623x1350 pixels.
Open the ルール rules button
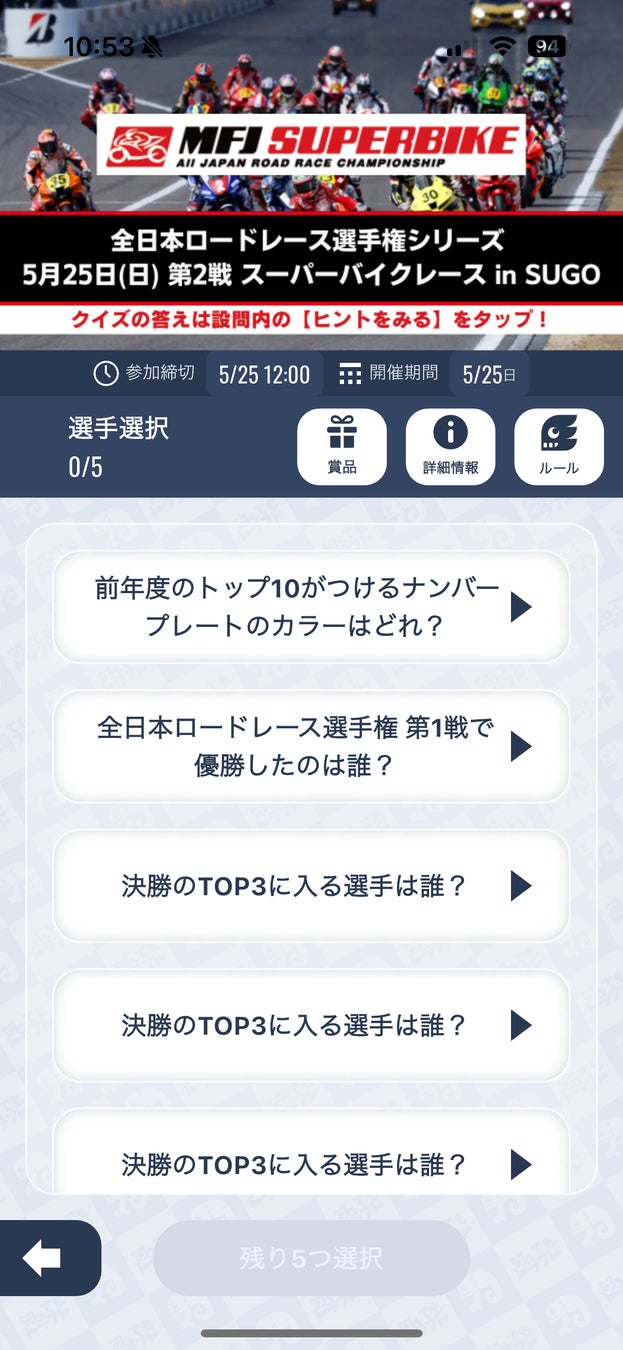pos(558,446)
